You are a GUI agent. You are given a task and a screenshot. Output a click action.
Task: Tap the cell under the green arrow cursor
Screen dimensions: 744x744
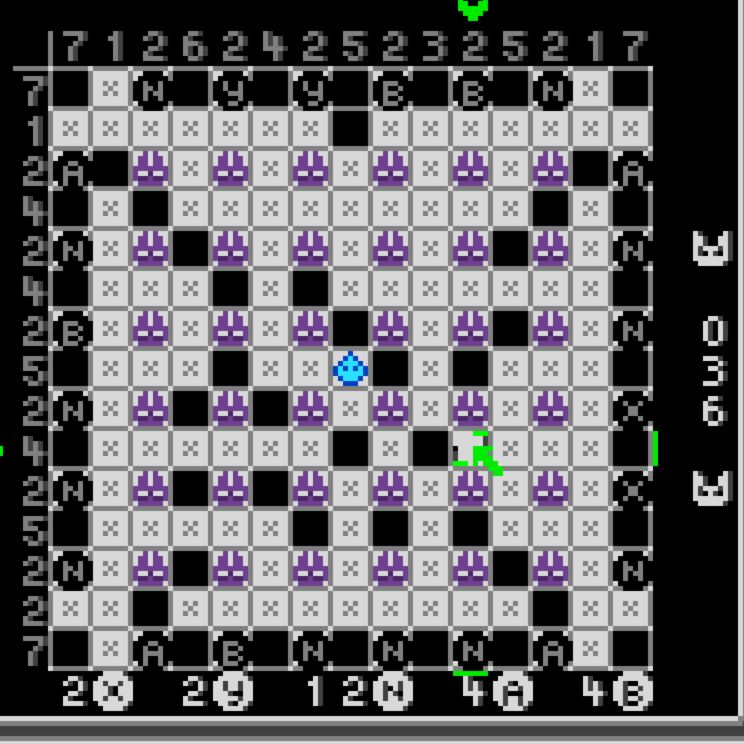pos(470,449)
